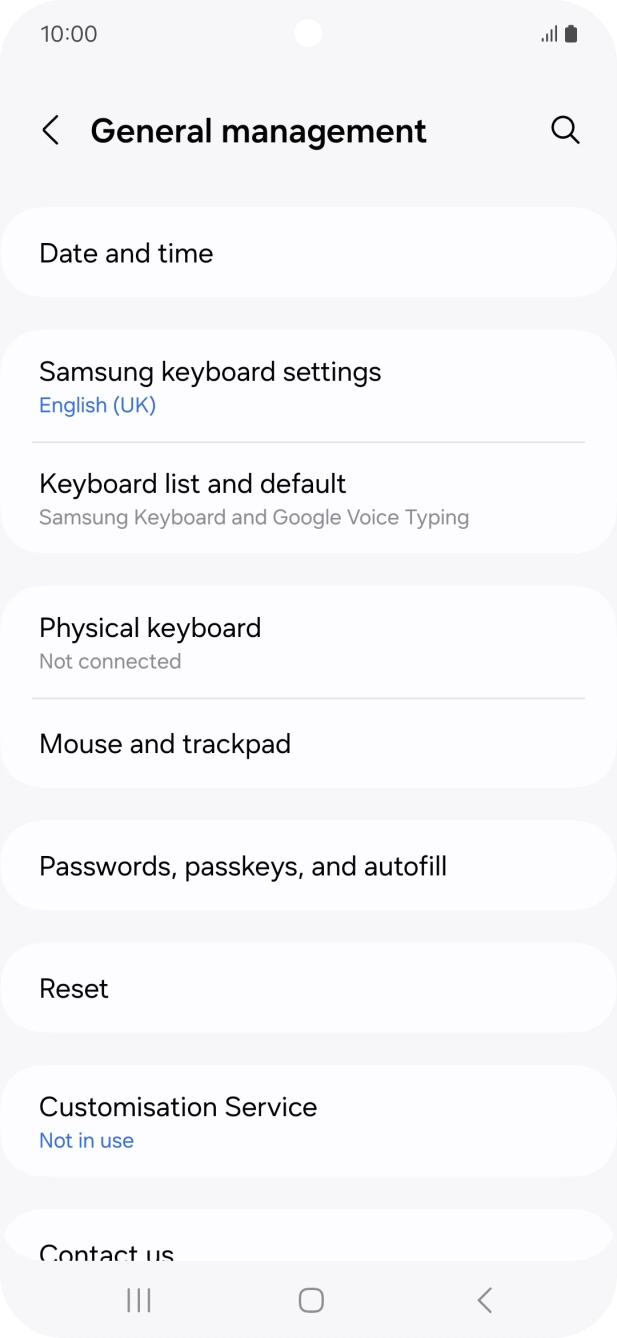The height and width of the screenshot is (1338, 617).
Task: Open recent apps from navigation bar
Action: pos(138,1300)
